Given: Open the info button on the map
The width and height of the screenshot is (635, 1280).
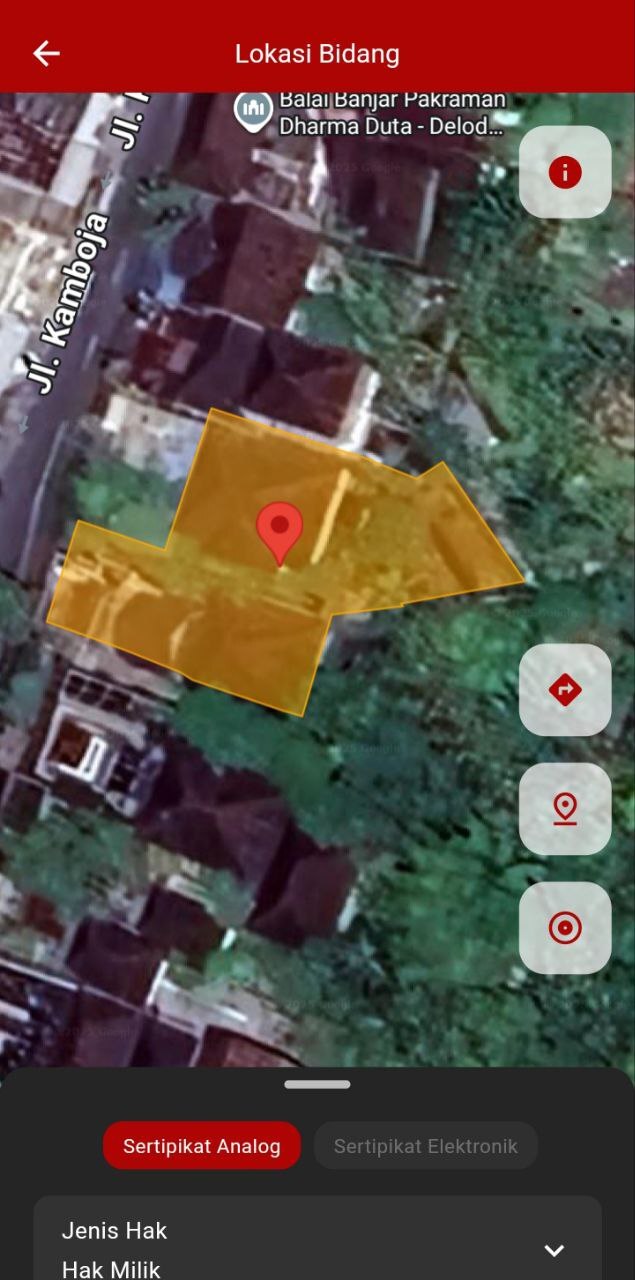Looking at the screenshot, I should pyautogui.click(x=565, y=172).
